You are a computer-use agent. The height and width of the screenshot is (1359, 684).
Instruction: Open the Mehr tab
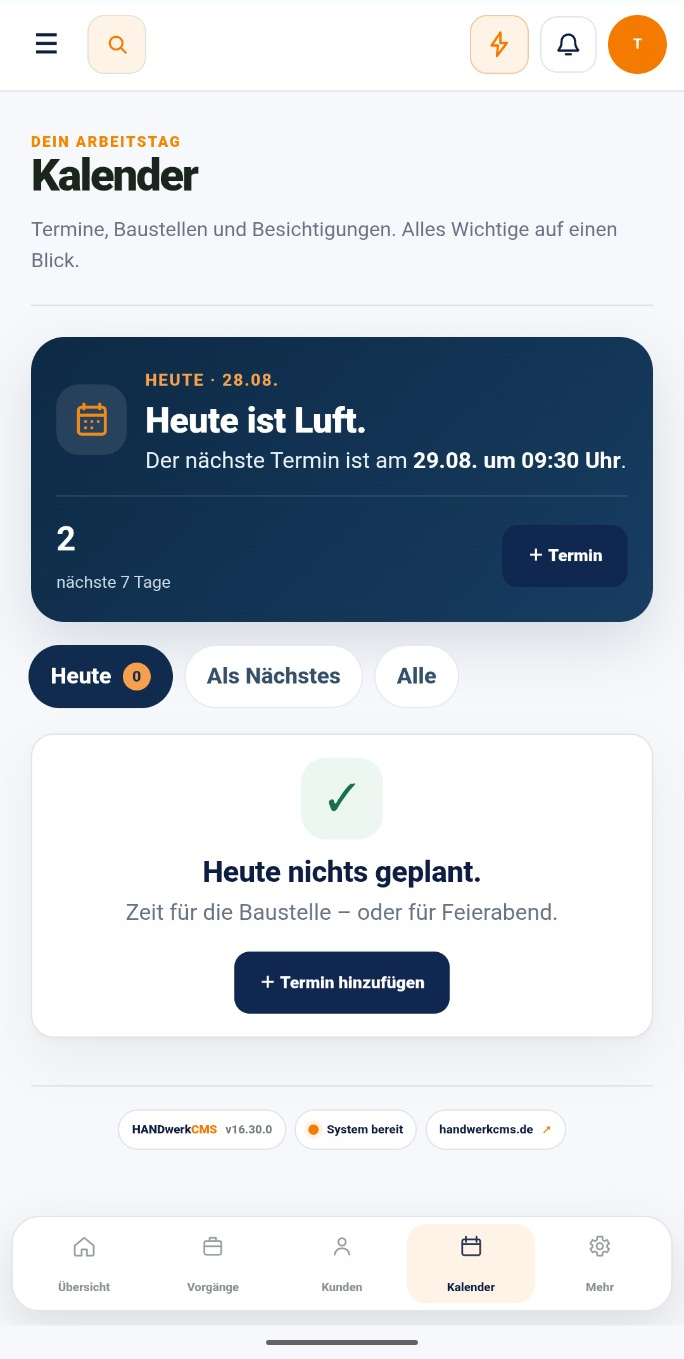[600, 1264]
